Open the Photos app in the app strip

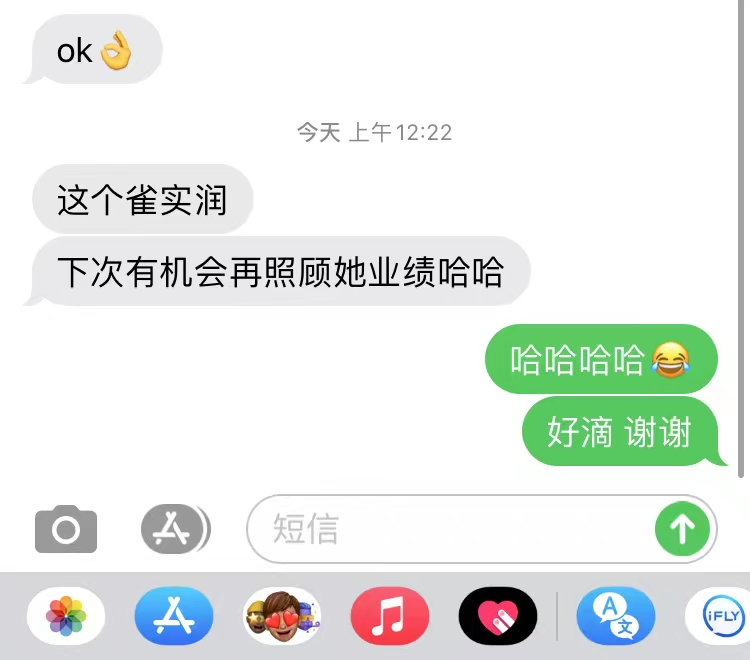point(66,615)
